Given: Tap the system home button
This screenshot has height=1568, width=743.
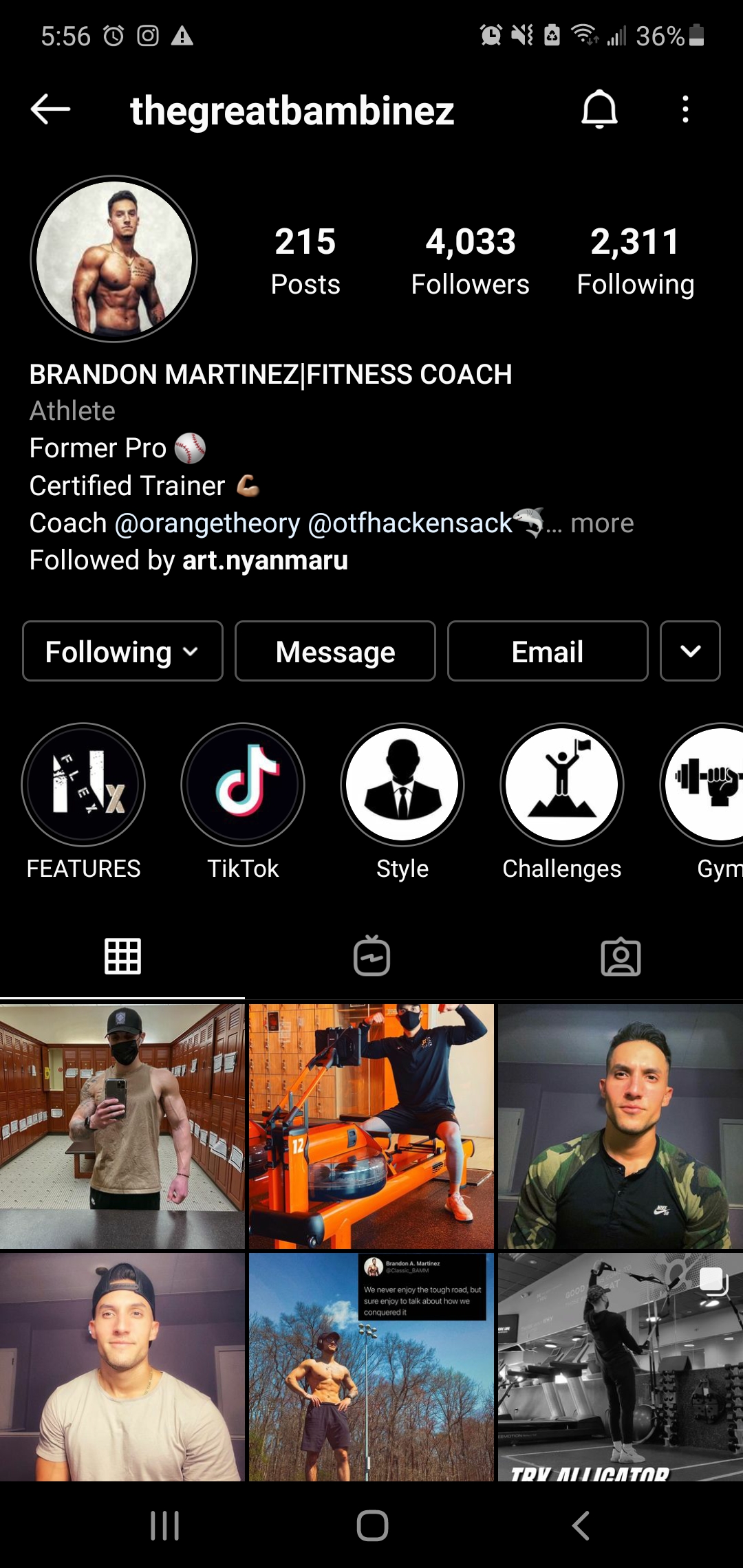Looking at the screenshot, I should point(372,1525).
